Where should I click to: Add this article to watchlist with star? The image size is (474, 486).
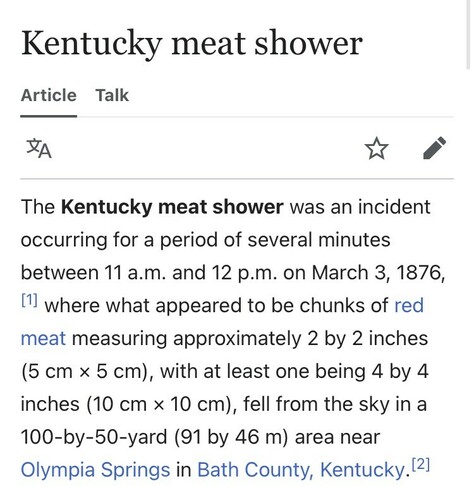pos(376,148)
